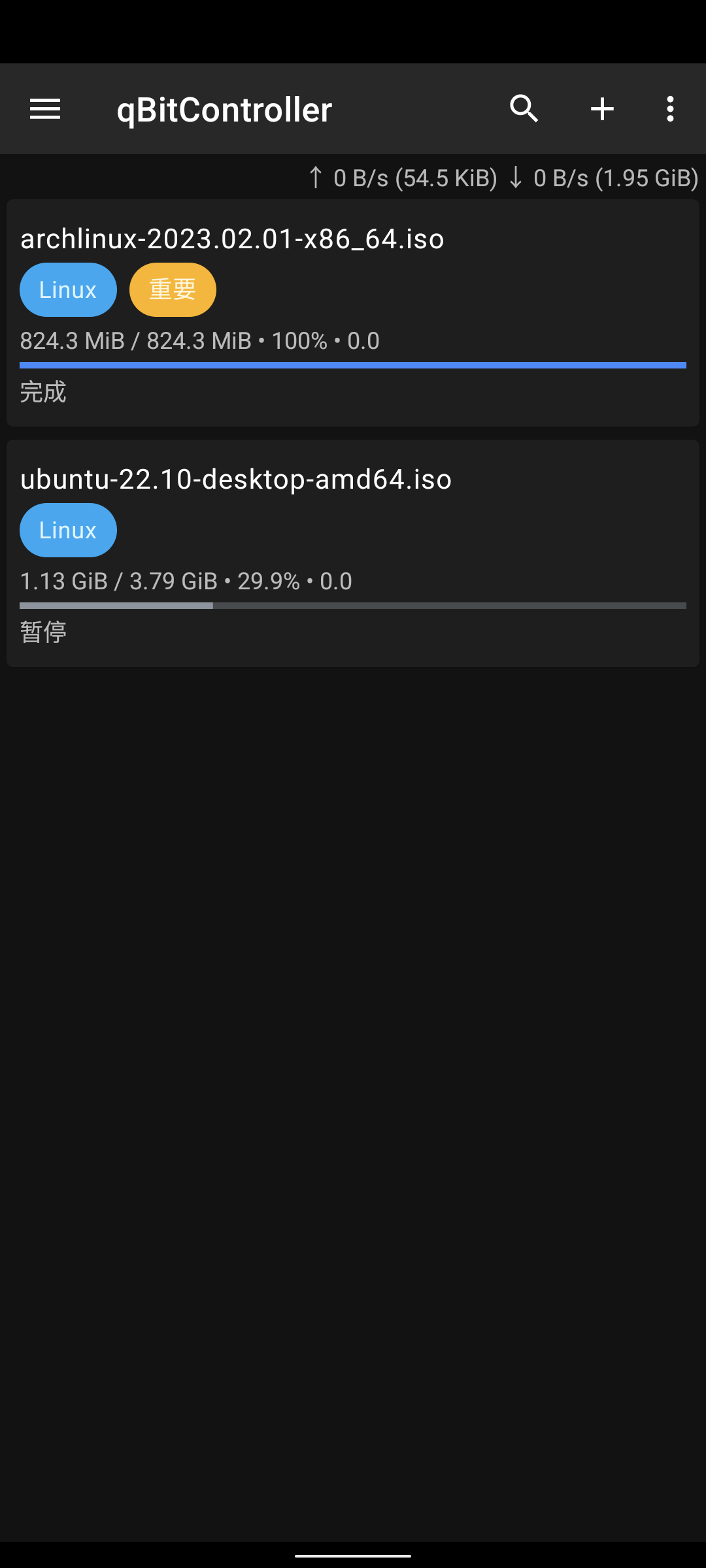Open the archlinux-2023.02.01-x86_64.iso torrent
Viewport: 706px width, 1568px height.
click(x=353, y=313)
